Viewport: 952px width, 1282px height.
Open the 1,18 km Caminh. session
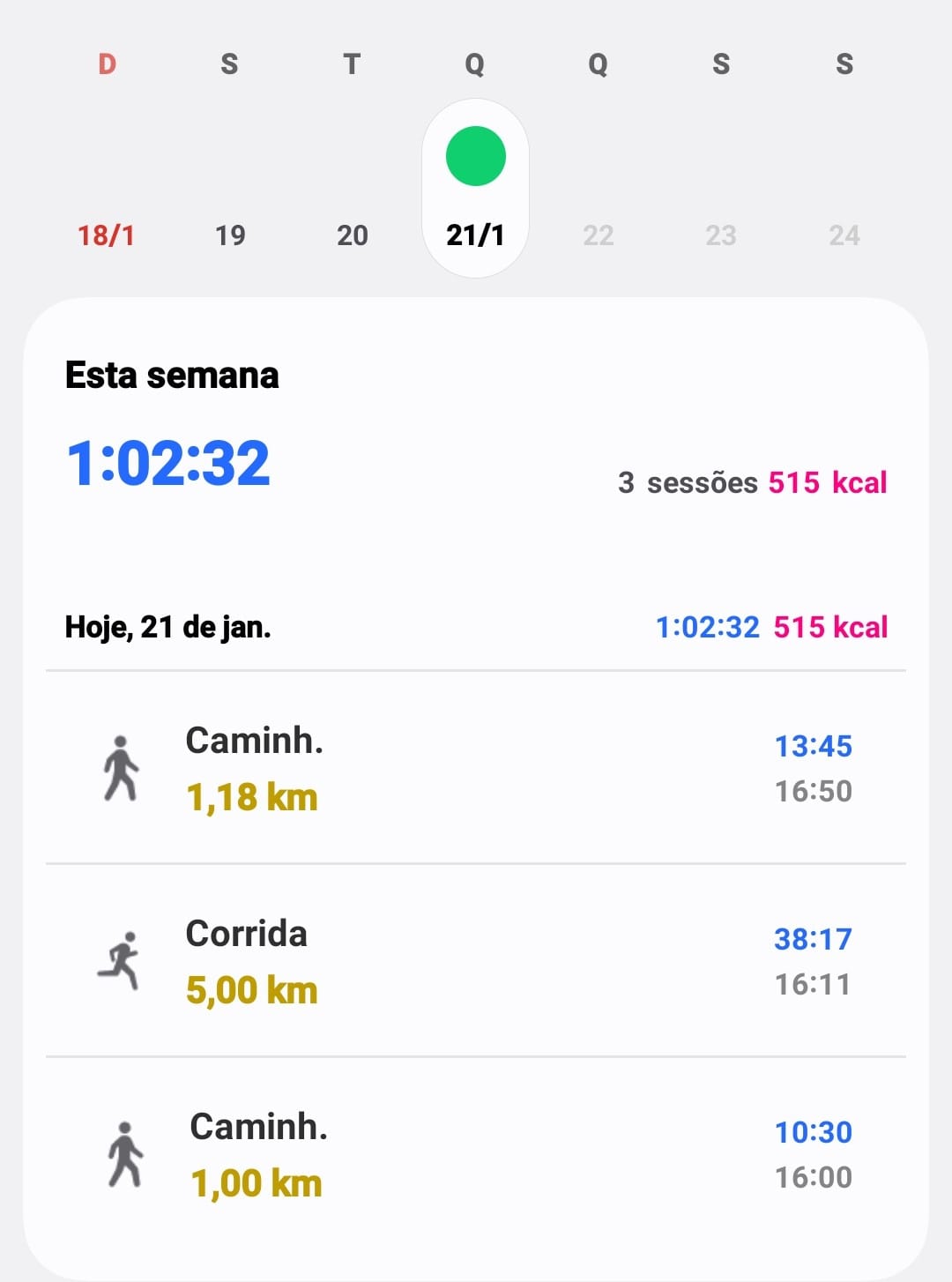(476, 768)
